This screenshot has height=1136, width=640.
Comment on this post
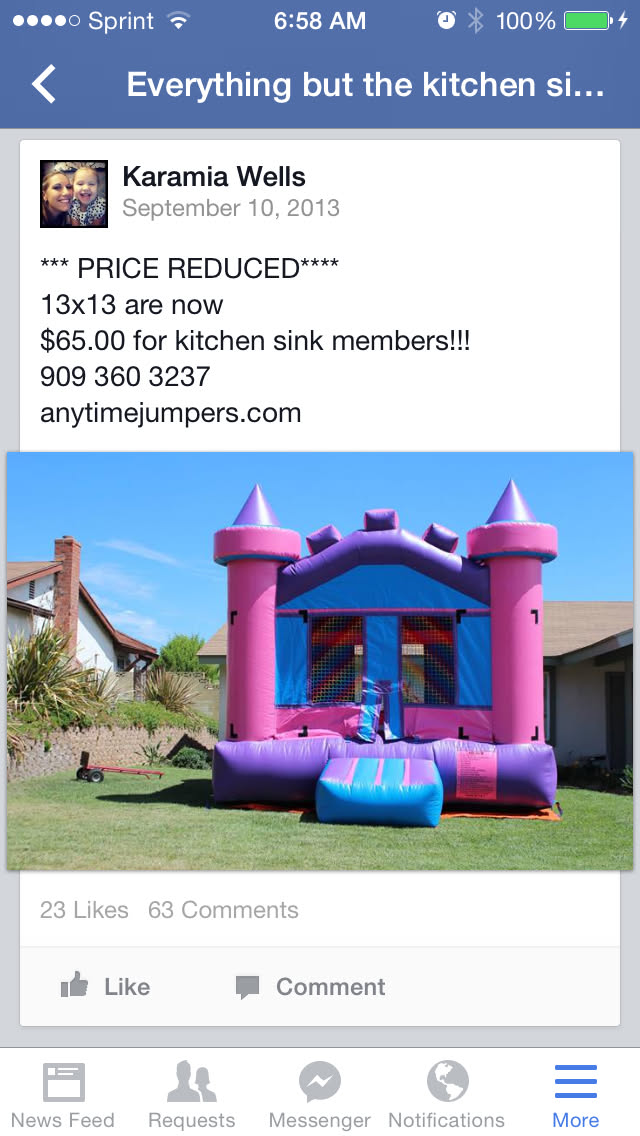311,987
